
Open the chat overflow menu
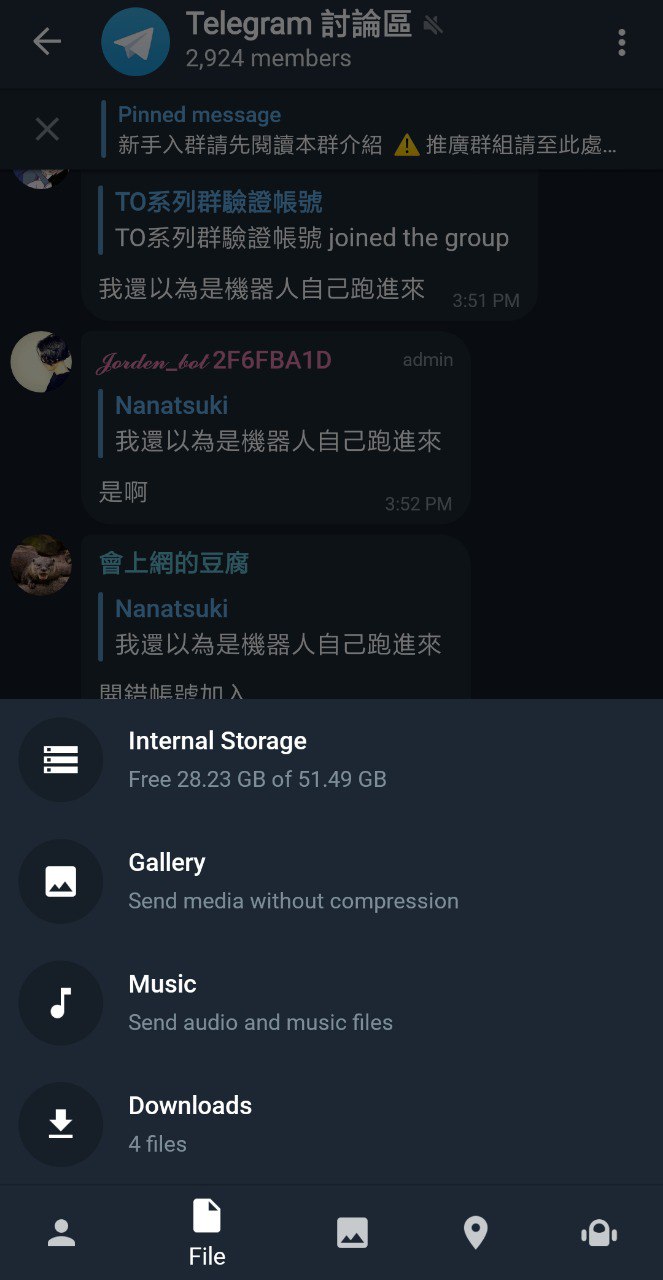[621, 42]
